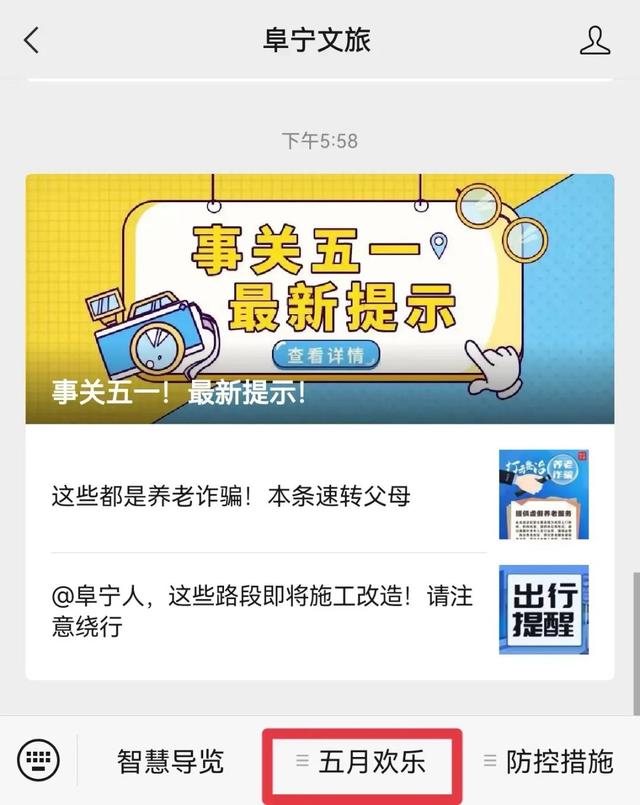Viewport: 640px width, 805px height.
Task: Open the 智慧导览 menu
Action: click(170, 762)
